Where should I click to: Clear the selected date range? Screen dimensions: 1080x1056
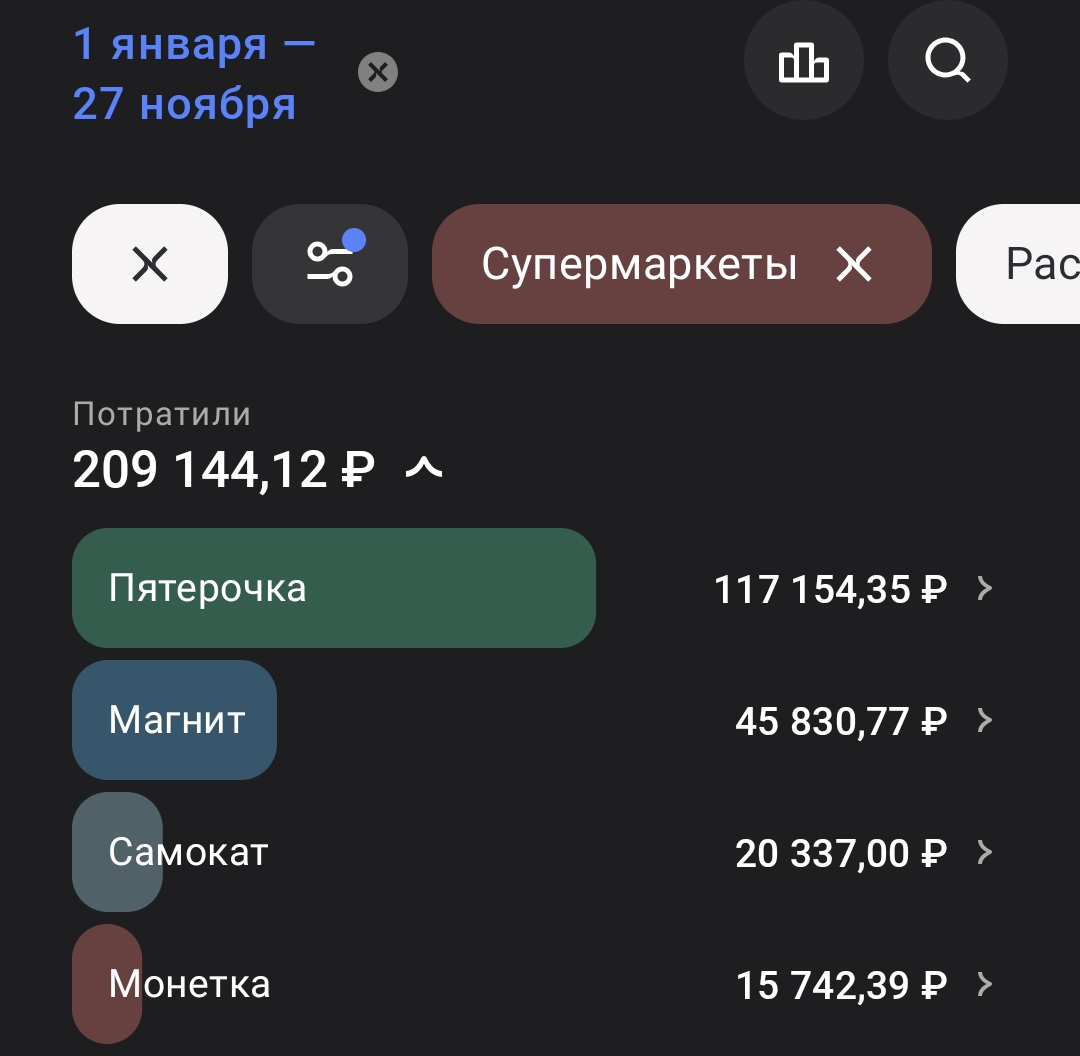pos(377,72)
